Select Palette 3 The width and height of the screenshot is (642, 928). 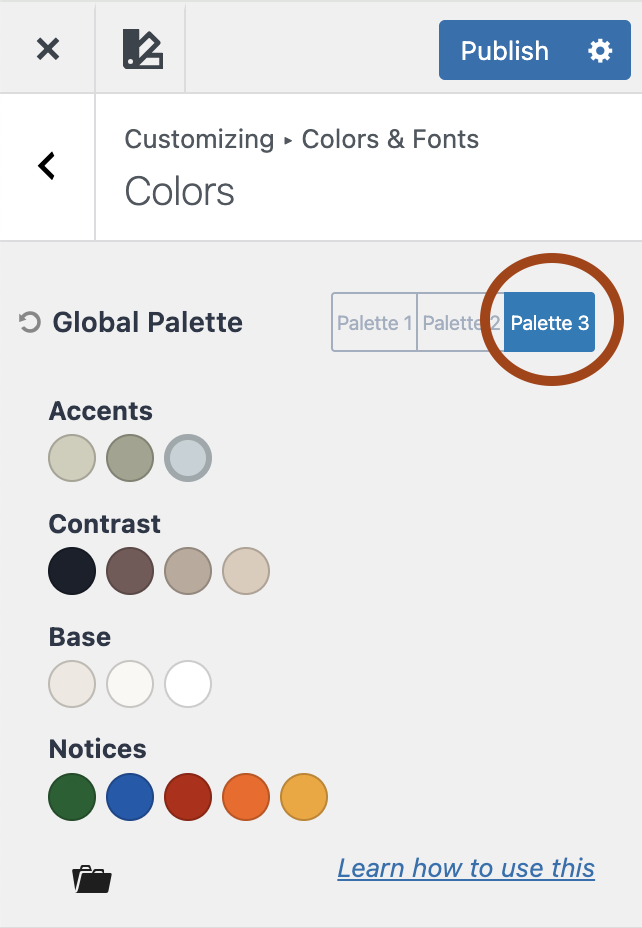(549, 323)
